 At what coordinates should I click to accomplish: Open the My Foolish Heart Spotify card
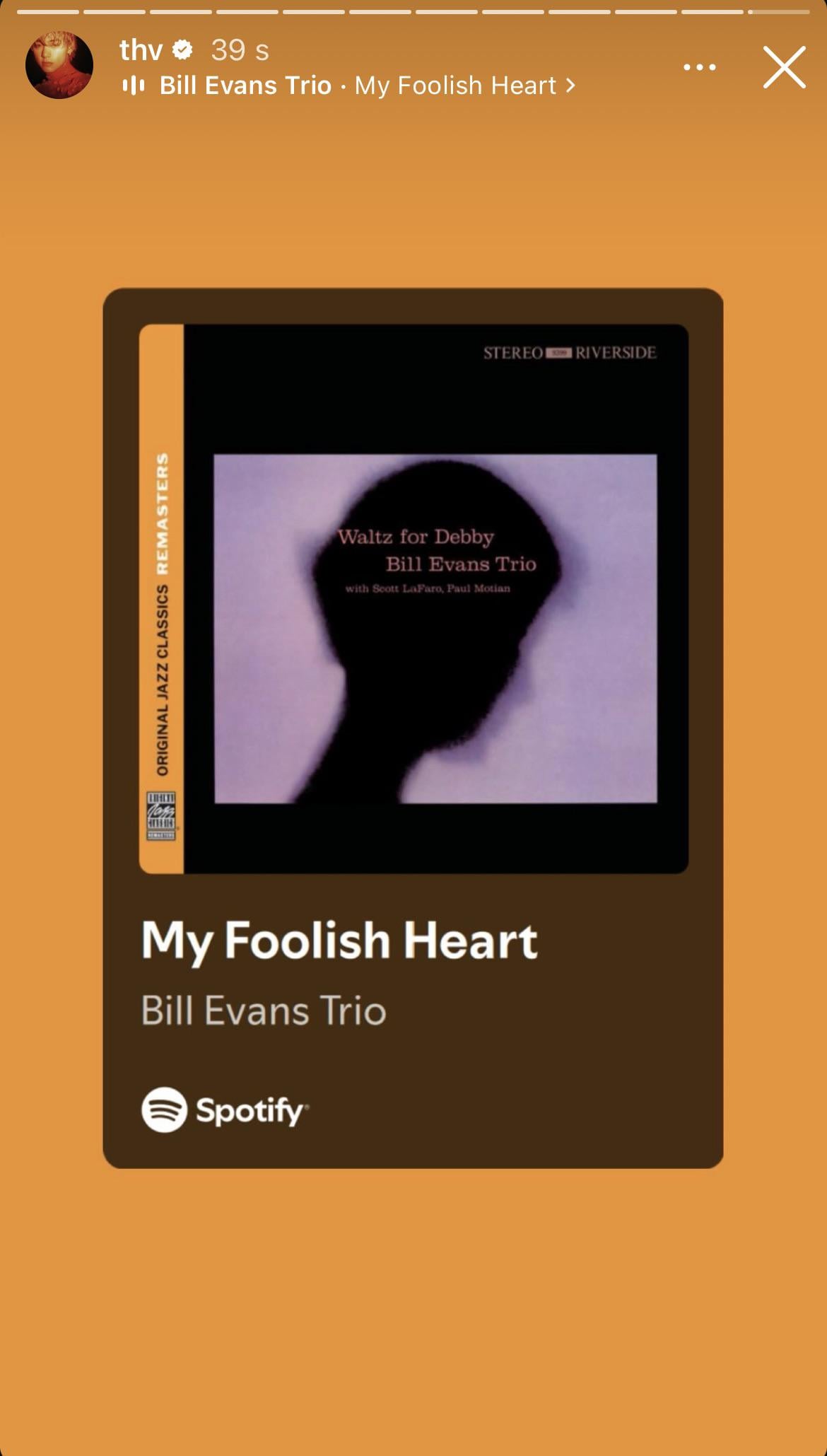coord(413,728)
